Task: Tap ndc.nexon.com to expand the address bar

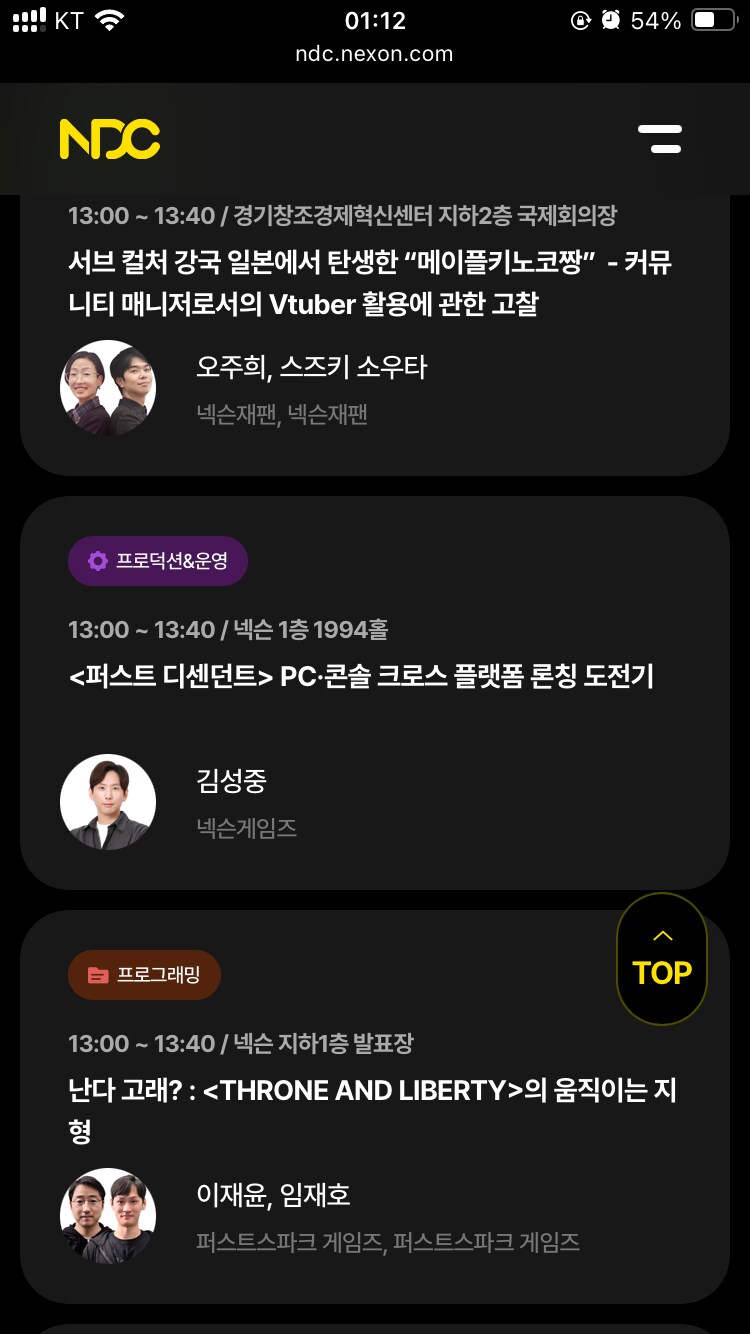Action: coord(375,55)
